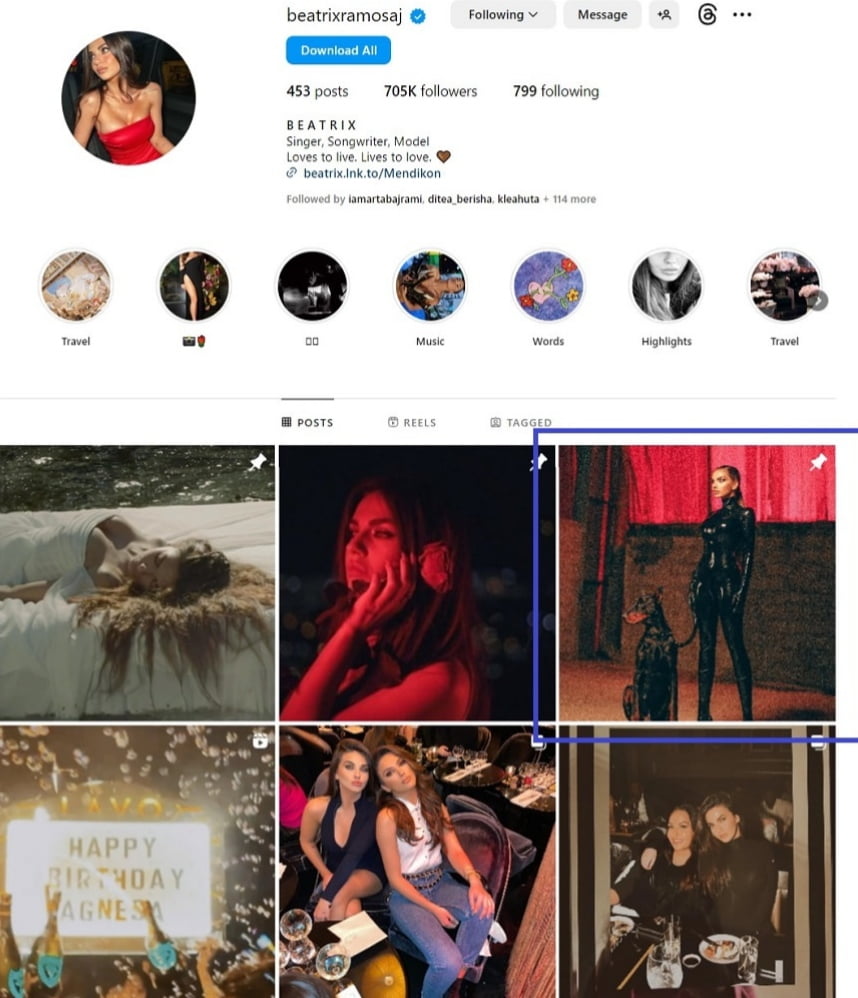Screen dimensions: 858x998
Task: Open the Music story highlight
Action: (430, 286)
